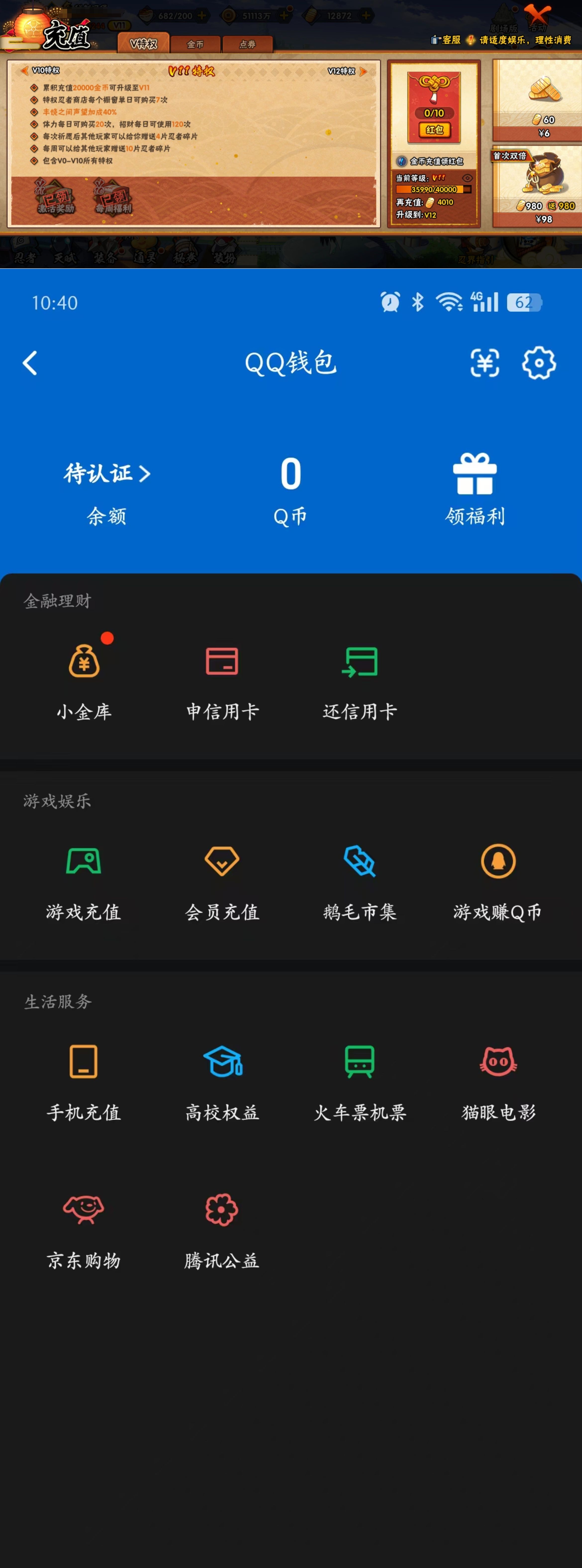Open the payment scan icon beside settings
The image size is (582, 1568).
click(484, 363)
